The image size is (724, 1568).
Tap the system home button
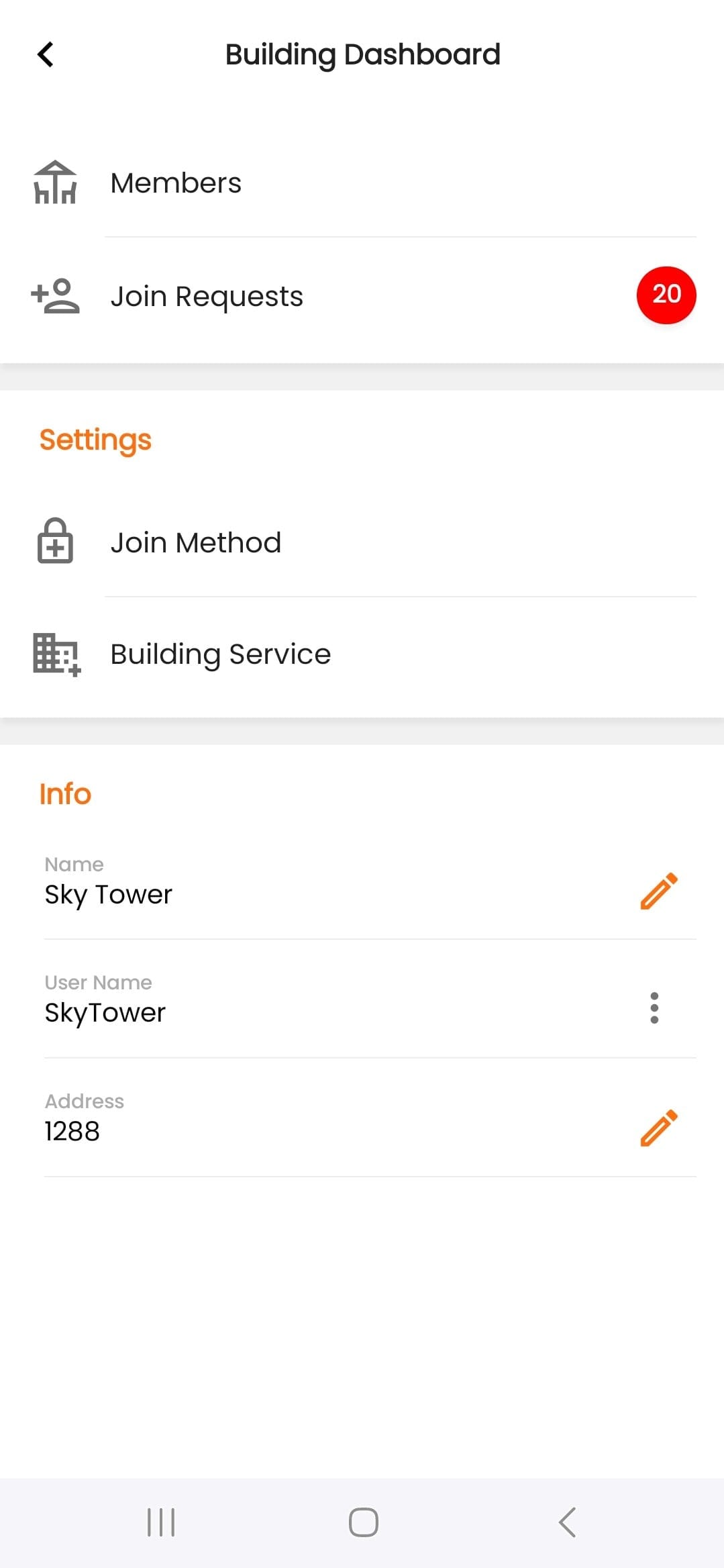[x=363, y=1522]
